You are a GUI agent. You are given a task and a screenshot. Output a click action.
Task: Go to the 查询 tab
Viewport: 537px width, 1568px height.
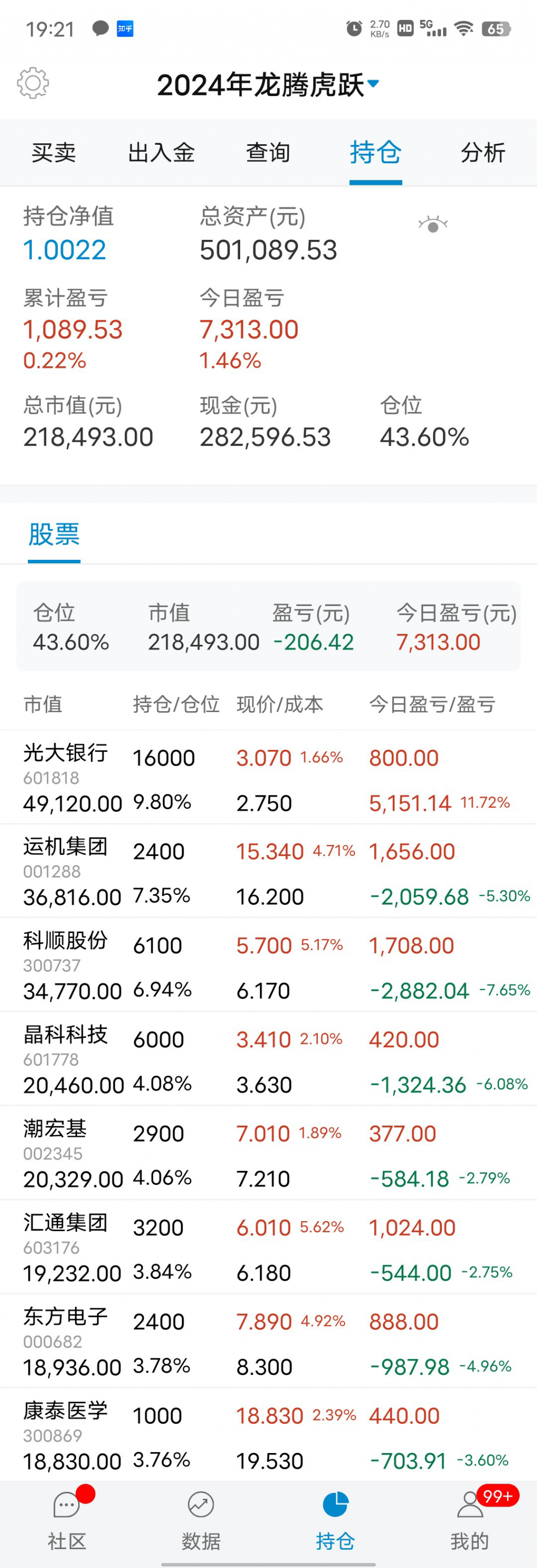[268, 152]
